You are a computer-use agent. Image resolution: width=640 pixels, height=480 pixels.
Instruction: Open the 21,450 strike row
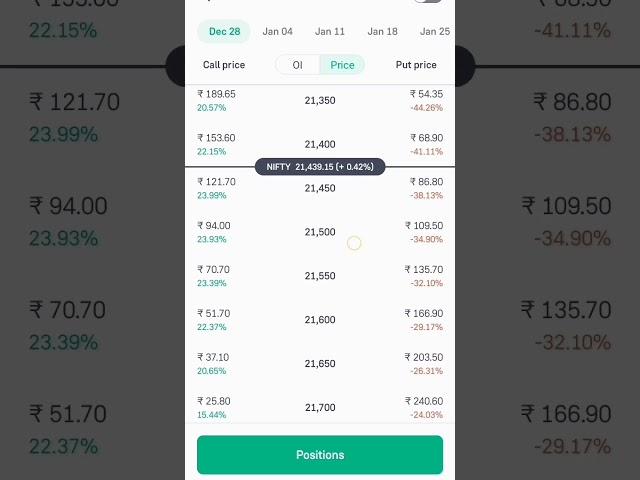click(x=320, y=188)
